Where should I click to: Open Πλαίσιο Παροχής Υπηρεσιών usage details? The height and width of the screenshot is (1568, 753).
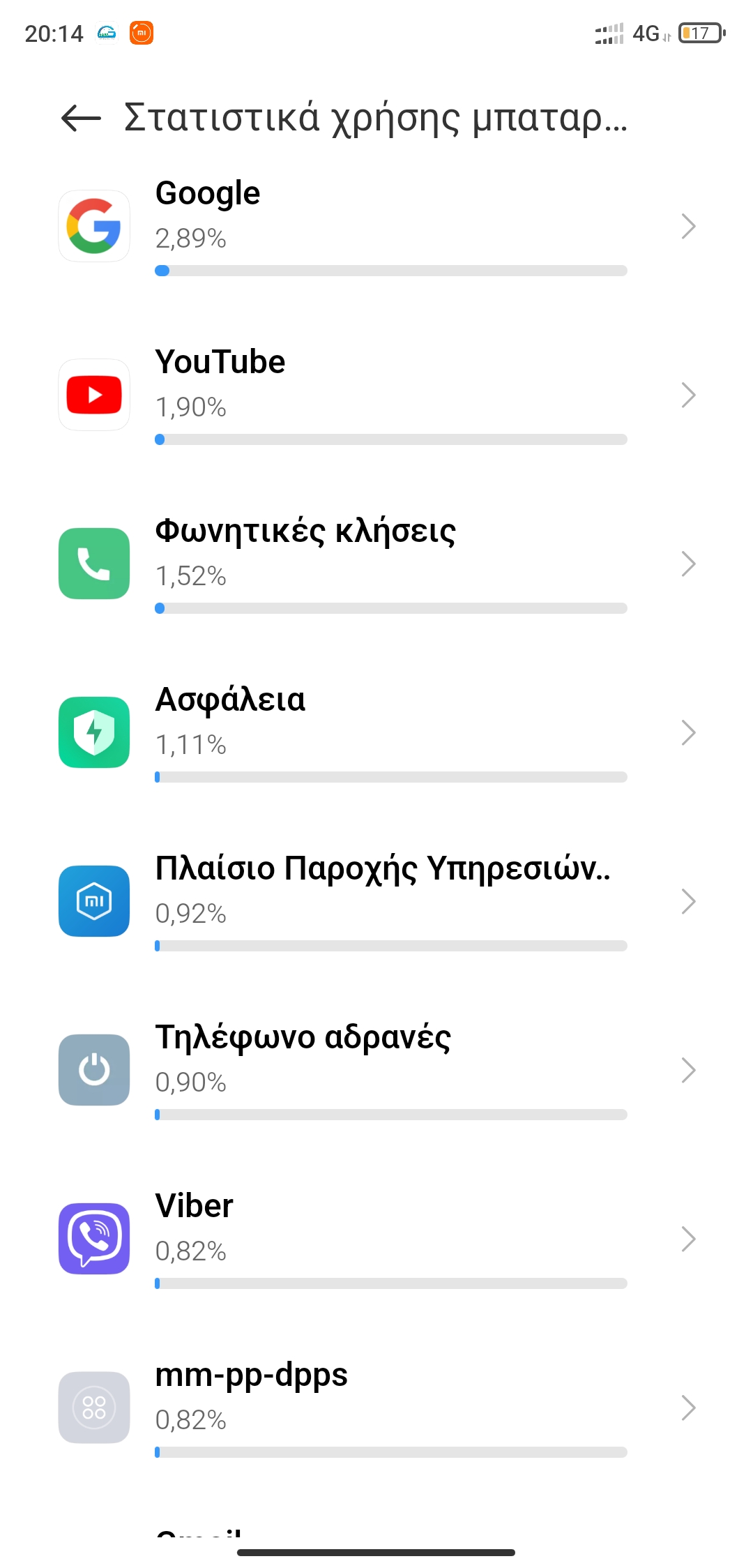click(x=376, y=901)
